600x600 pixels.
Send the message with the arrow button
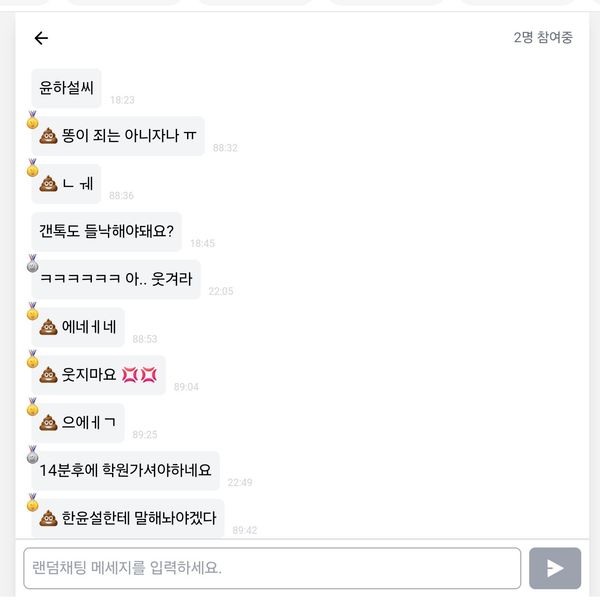(x=554, y=568)
